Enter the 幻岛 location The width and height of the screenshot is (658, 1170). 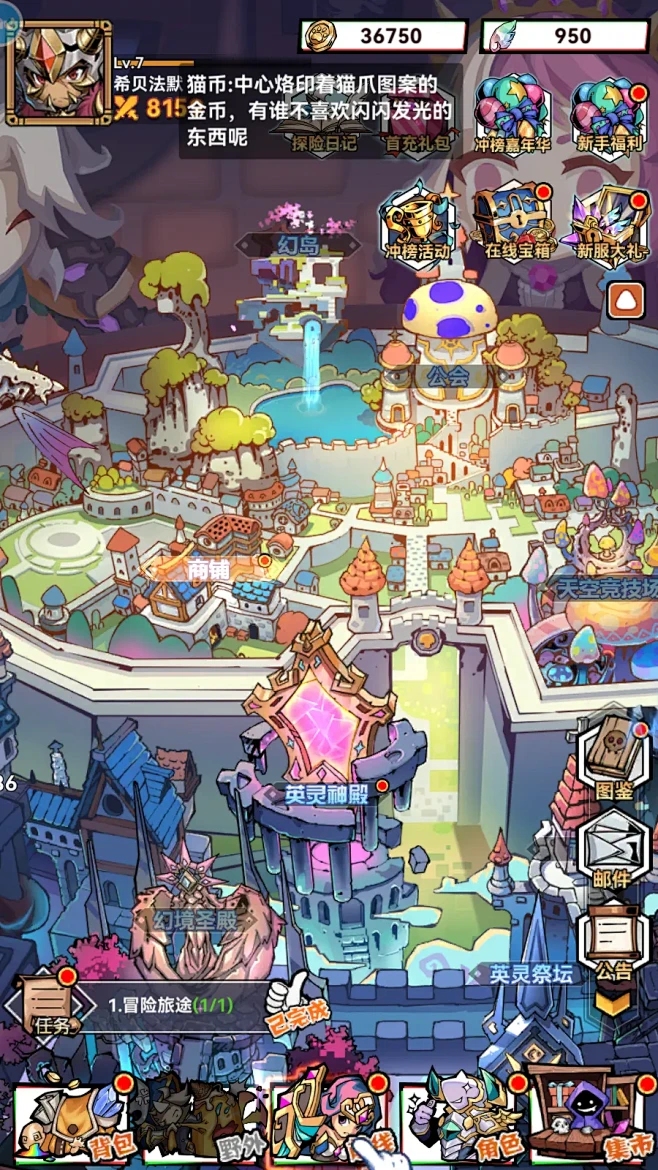point(297,245)
